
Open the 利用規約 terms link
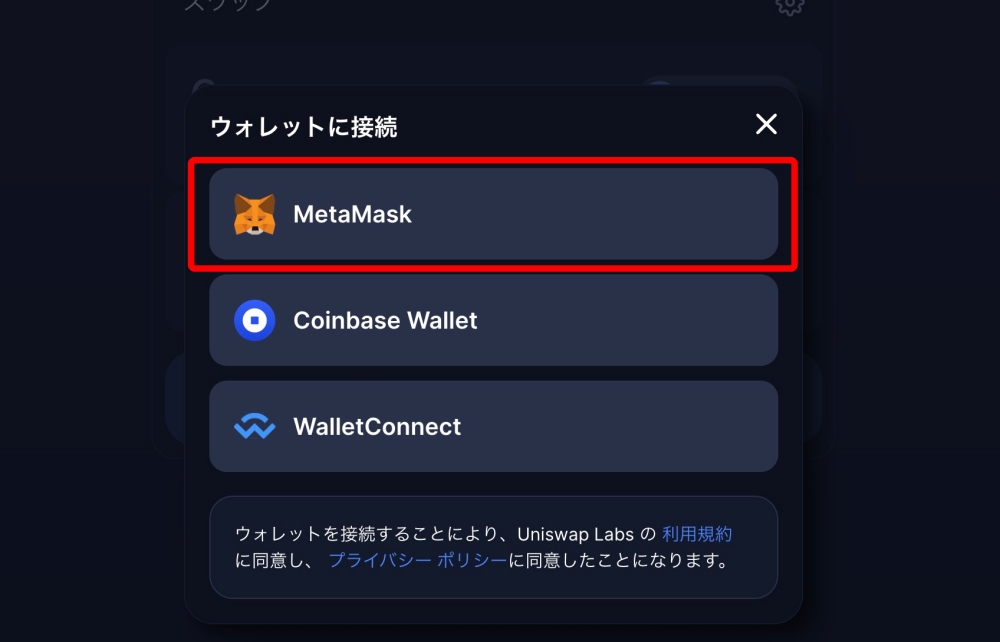[697, 535]
